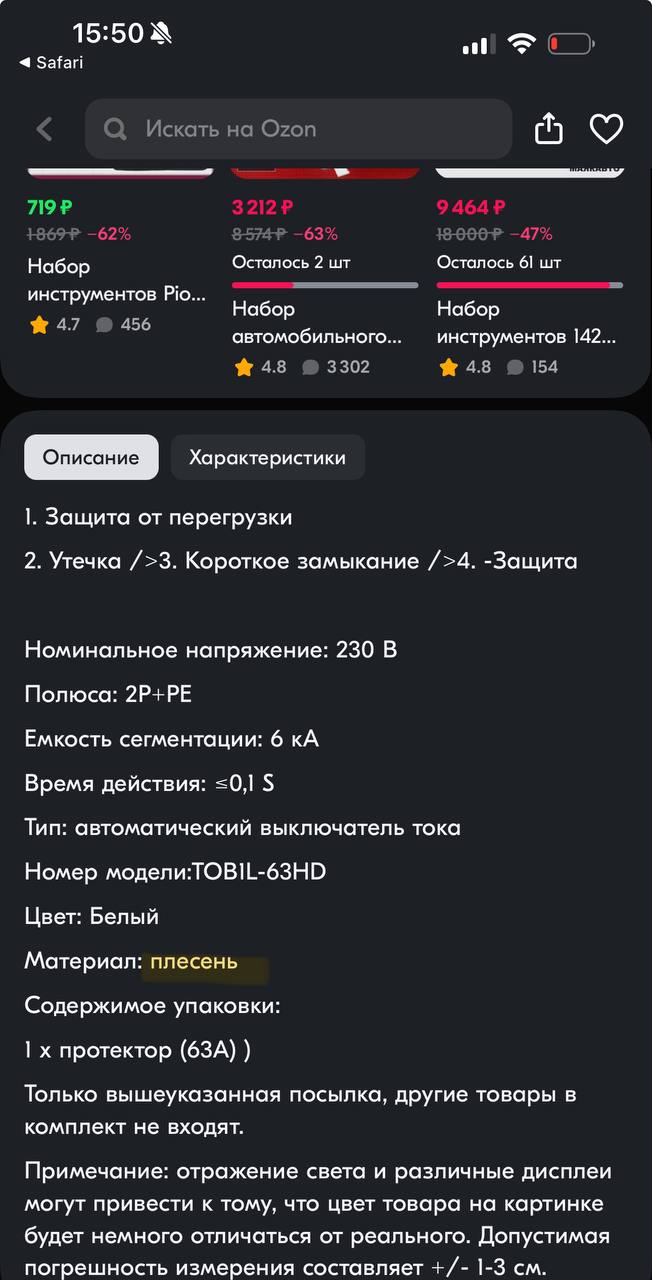Viewport: 652px width, 1280px height.
Task: Go back with the arrow icon
Action: 44,129
